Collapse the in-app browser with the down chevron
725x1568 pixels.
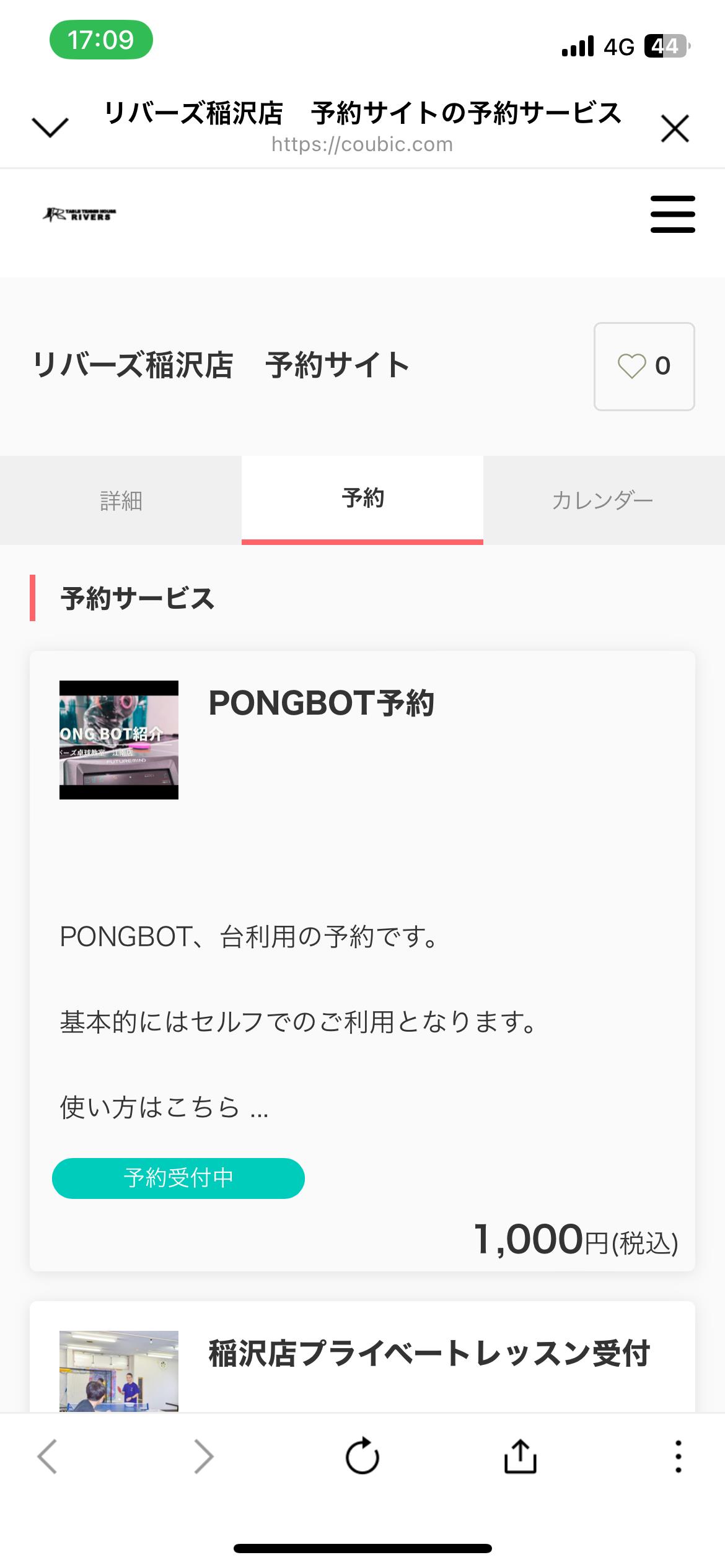coord(50,128)
